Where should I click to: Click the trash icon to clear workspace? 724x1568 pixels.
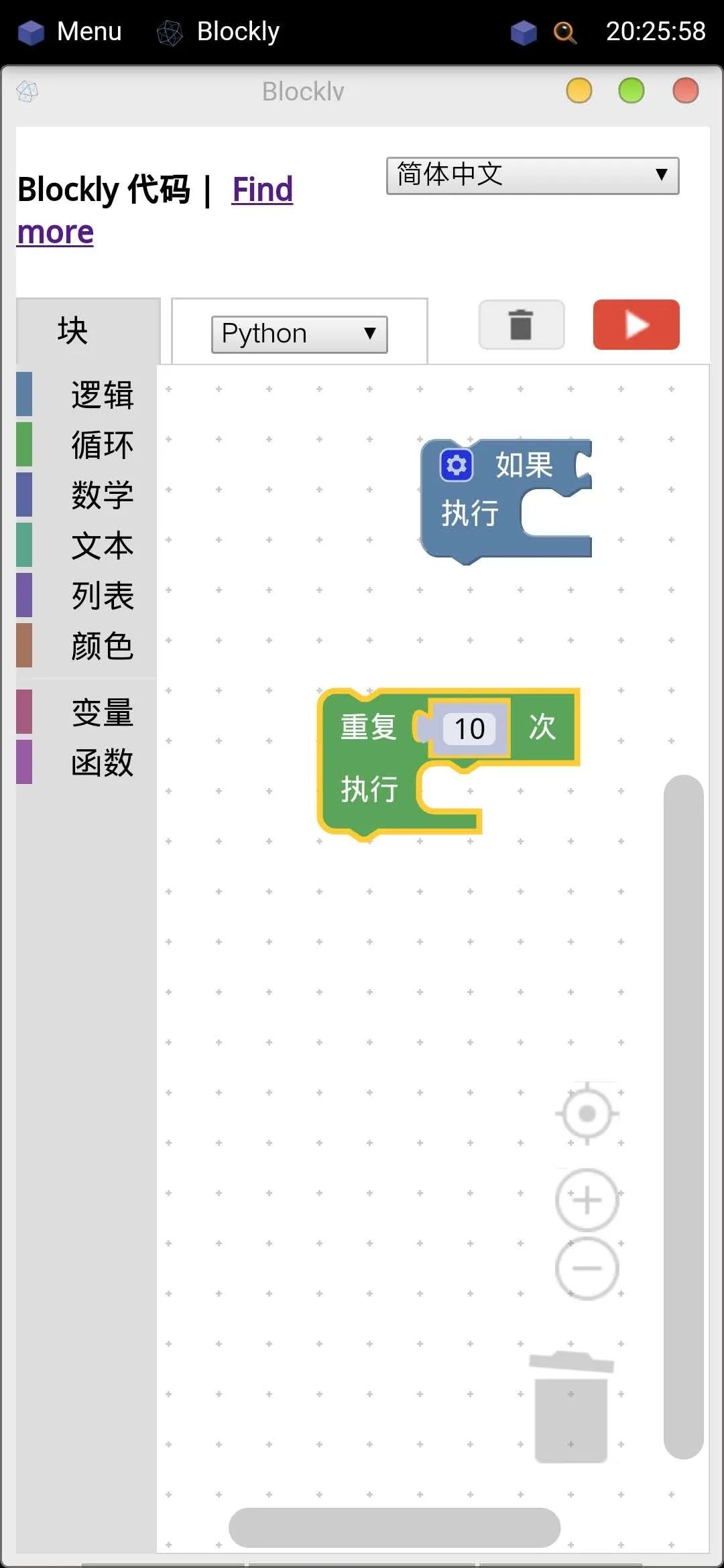[522, 325]
